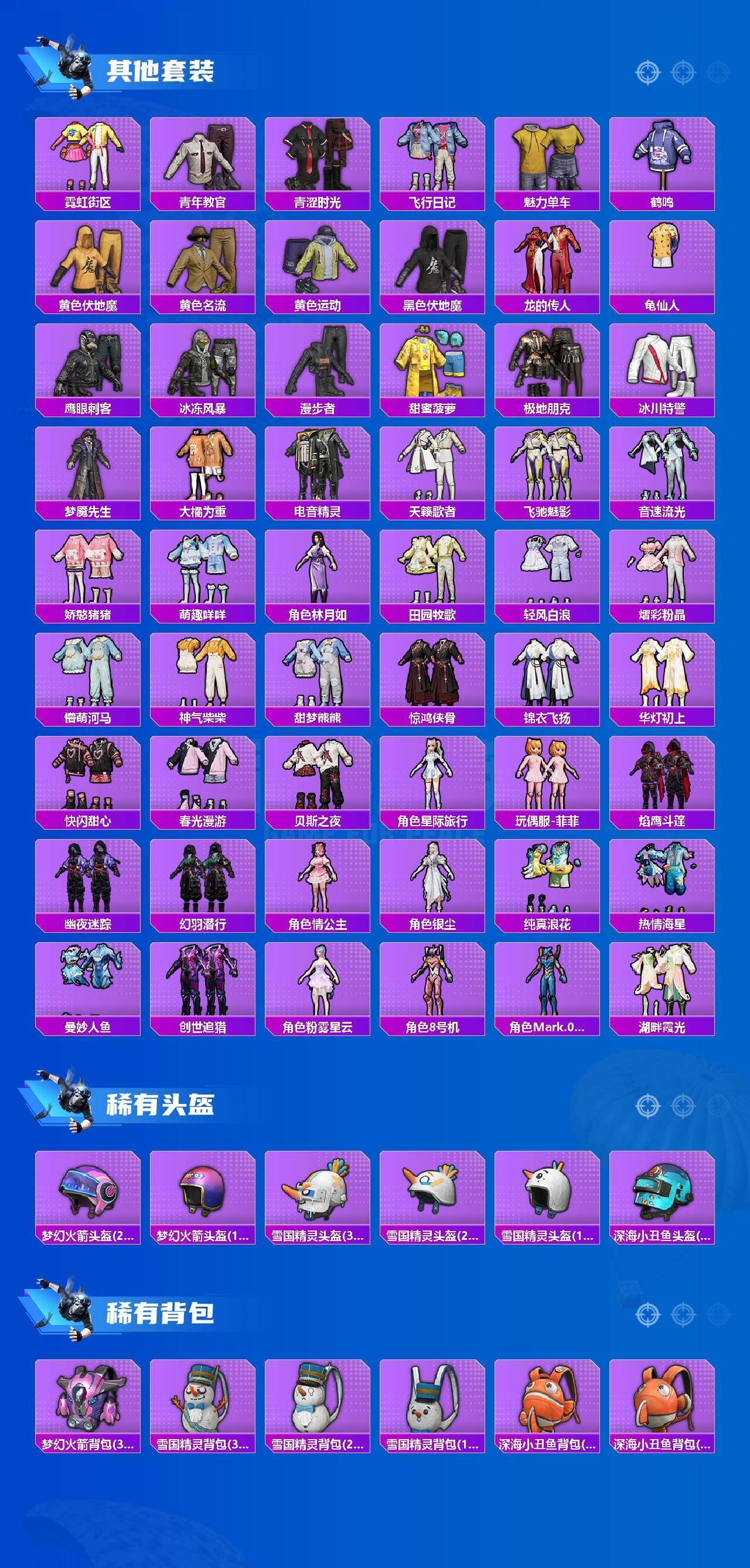Click the first crosshair icon beside 其他套装 section

pyautogui.click(x=648, y=72)
